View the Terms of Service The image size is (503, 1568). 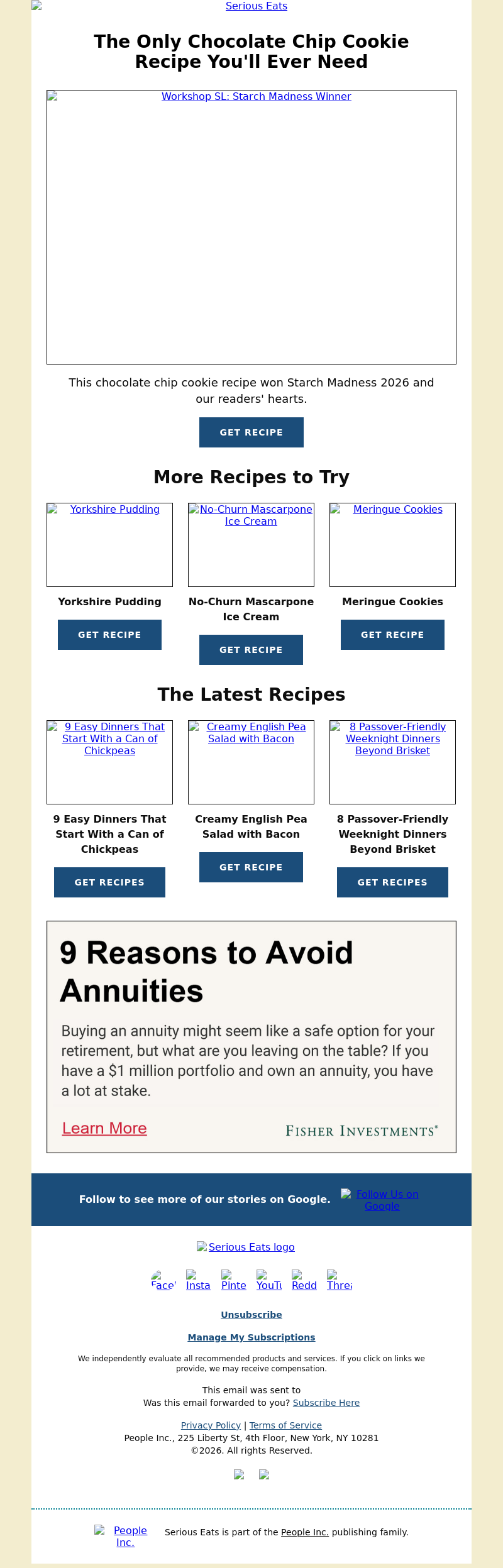[285, 1425]
